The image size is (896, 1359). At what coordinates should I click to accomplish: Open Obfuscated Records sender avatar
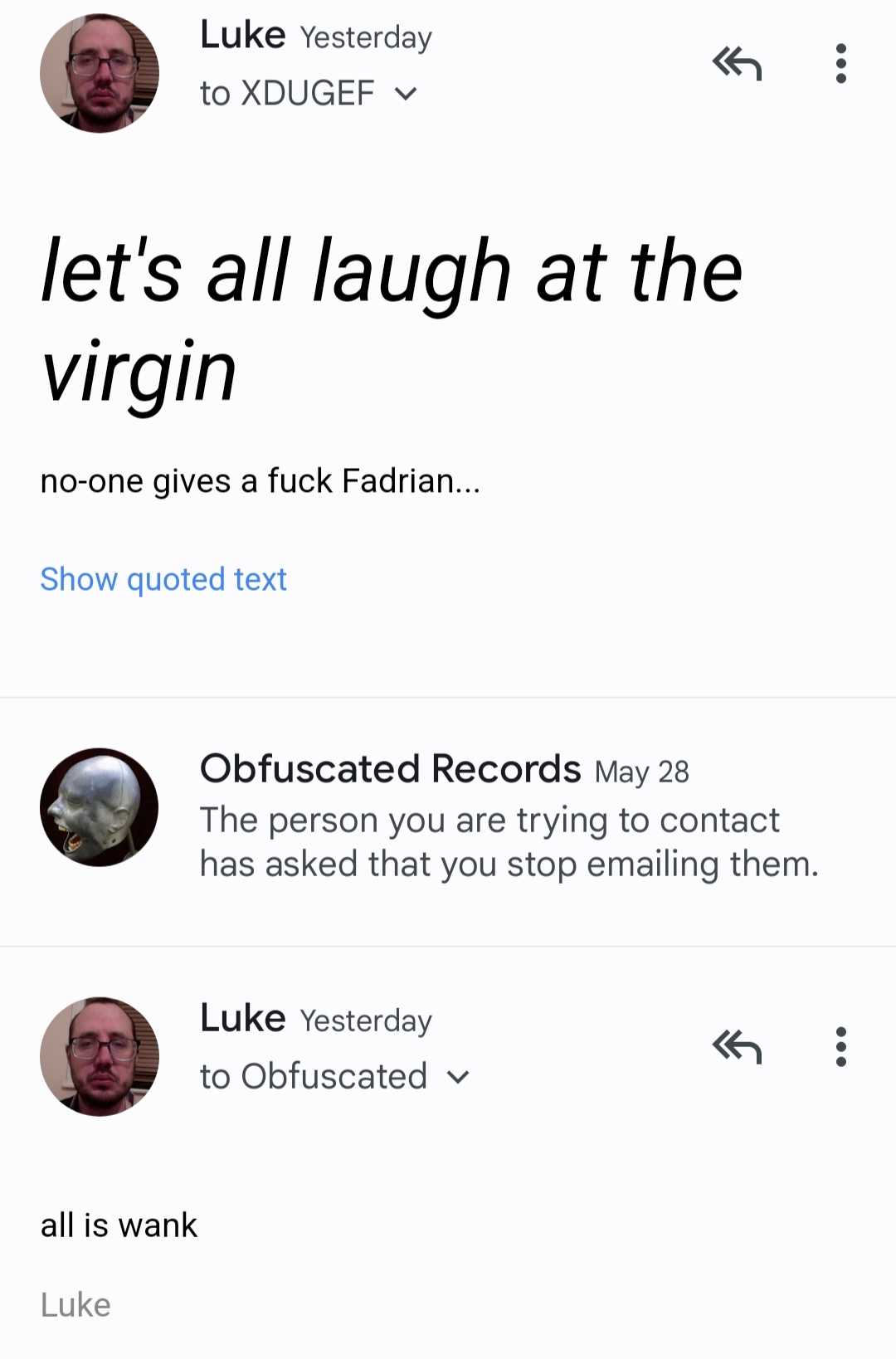tap(100, 807)
